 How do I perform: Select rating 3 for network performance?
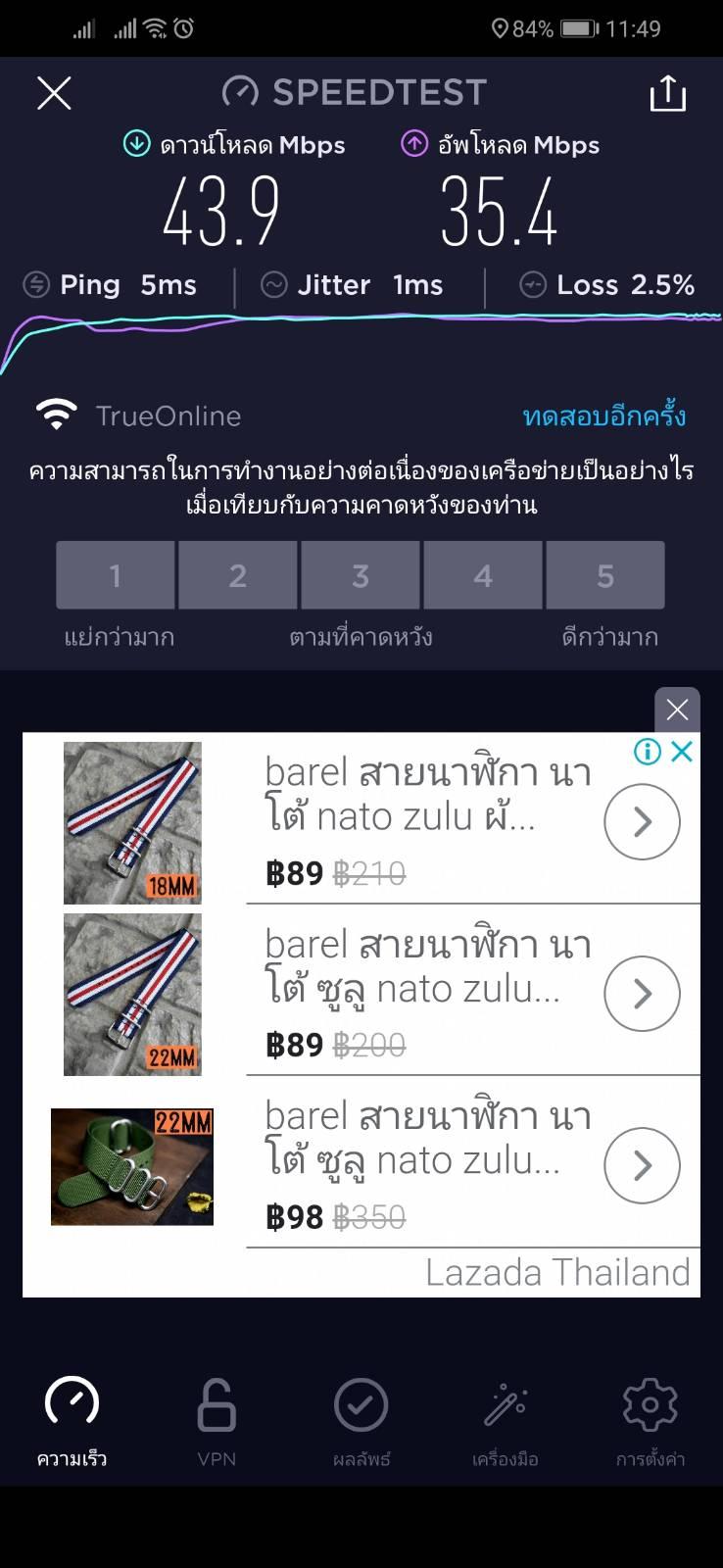361,575
